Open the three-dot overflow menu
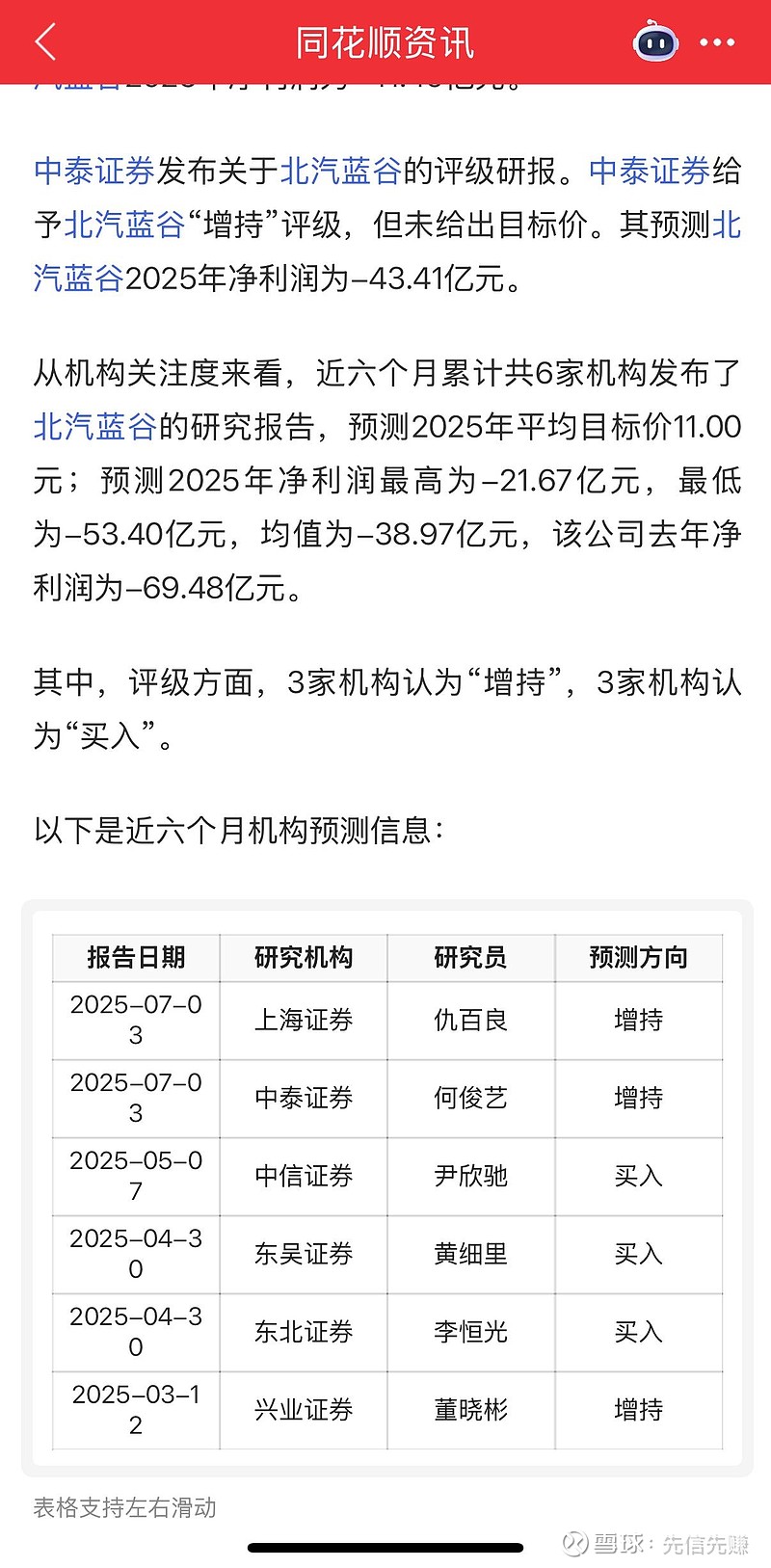Screen dimensions: 771x1568 pyautogui.click(x=717, y=42)
